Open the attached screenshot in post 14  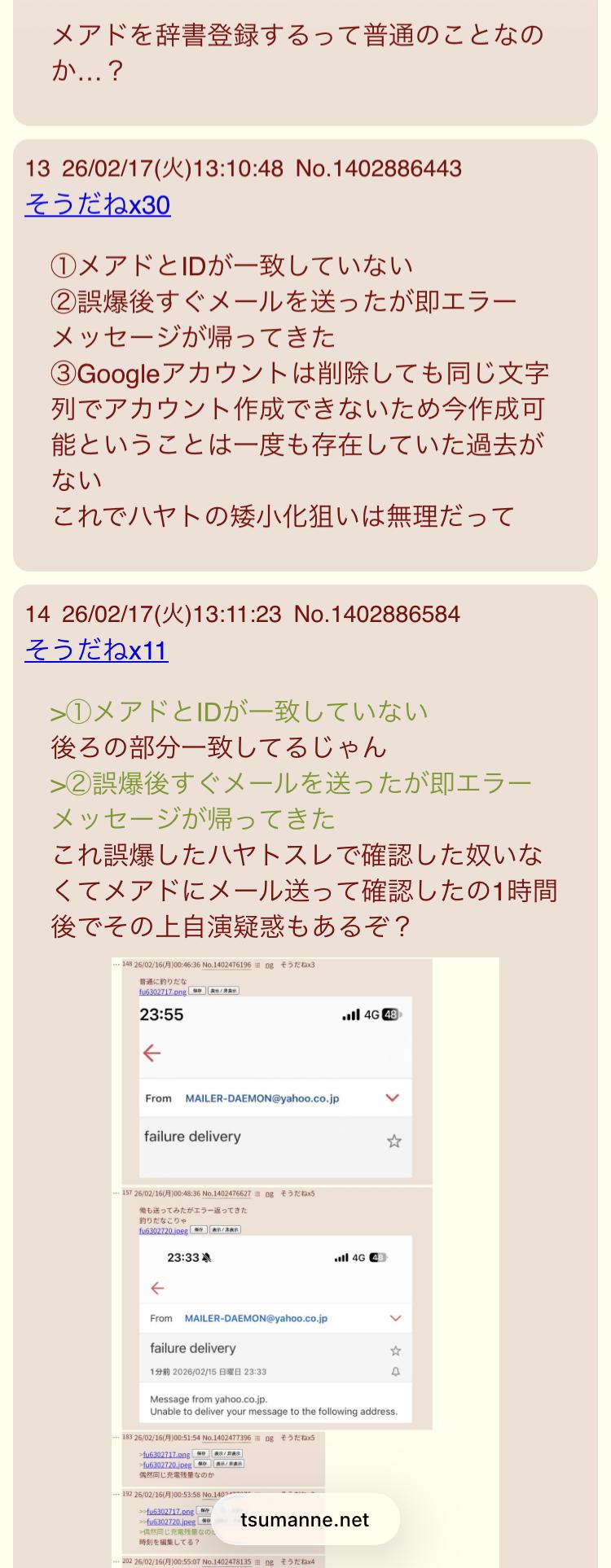[x=305, y=1221]
